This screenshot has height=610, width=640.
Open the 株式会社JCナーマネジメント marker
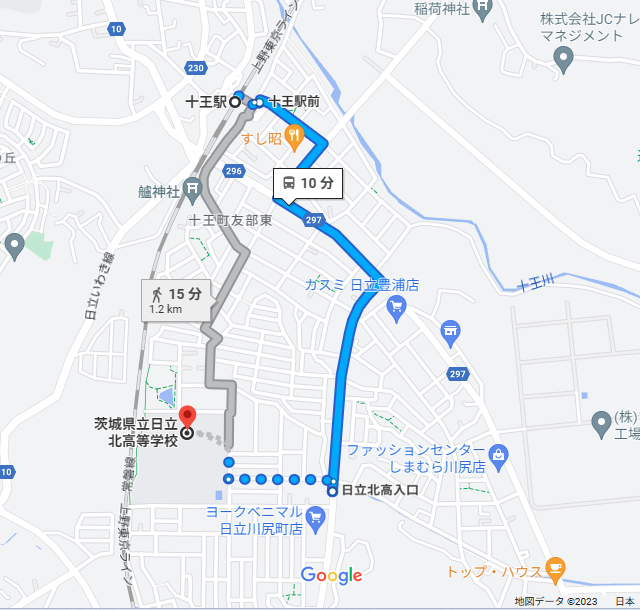coord(565,59)
